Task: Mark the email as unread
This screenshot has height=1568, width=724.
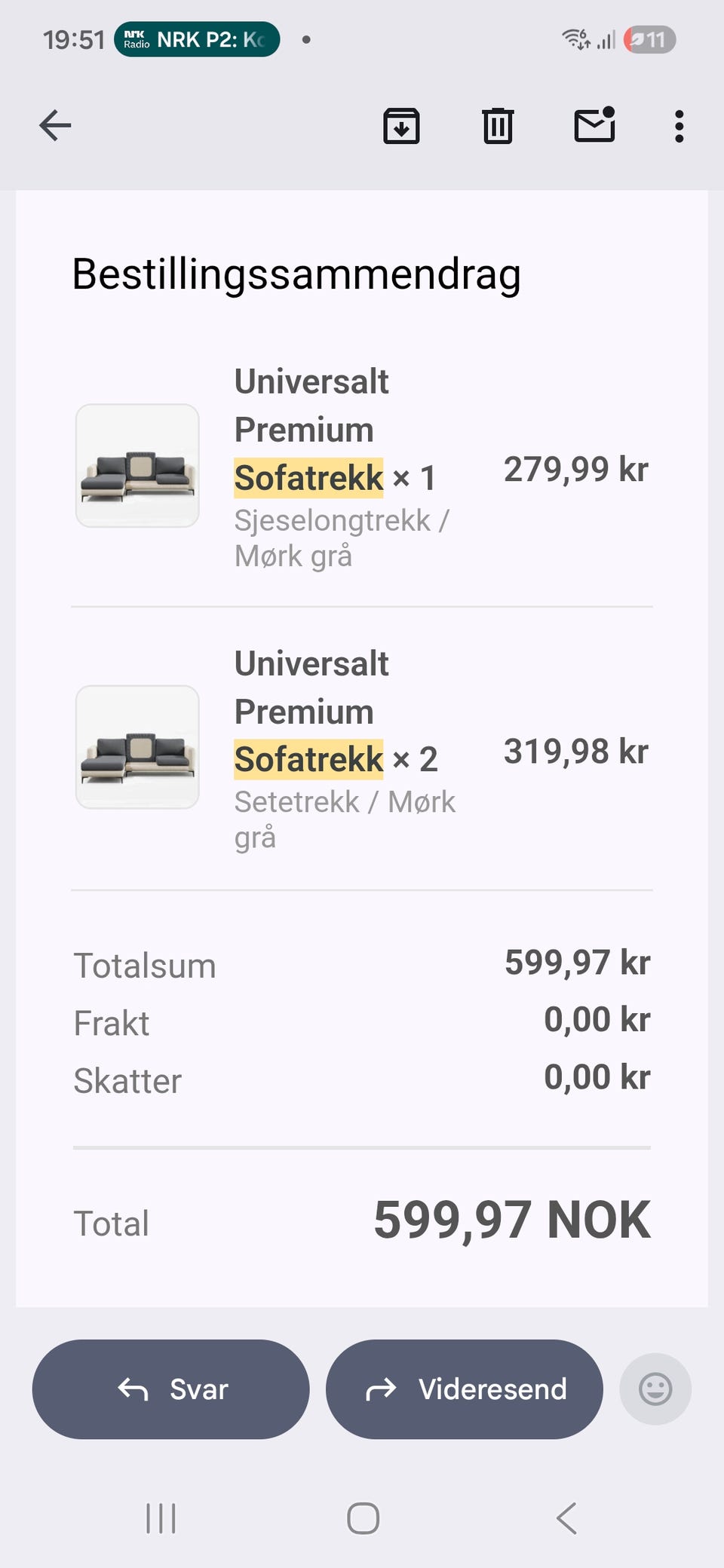Action: coord(595,125)
